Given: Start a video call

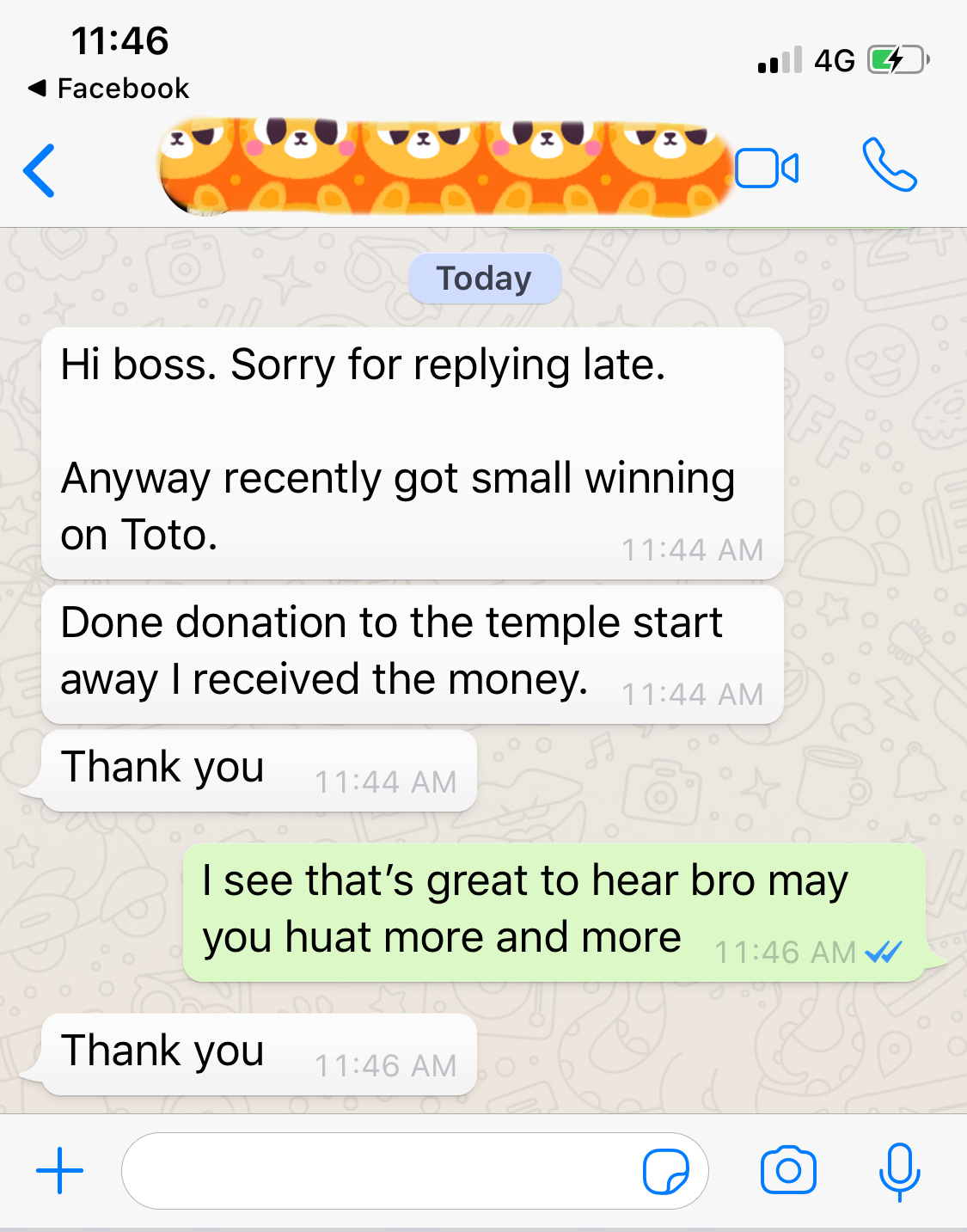Looking at the screenshot, I should (x=766, y=169).
